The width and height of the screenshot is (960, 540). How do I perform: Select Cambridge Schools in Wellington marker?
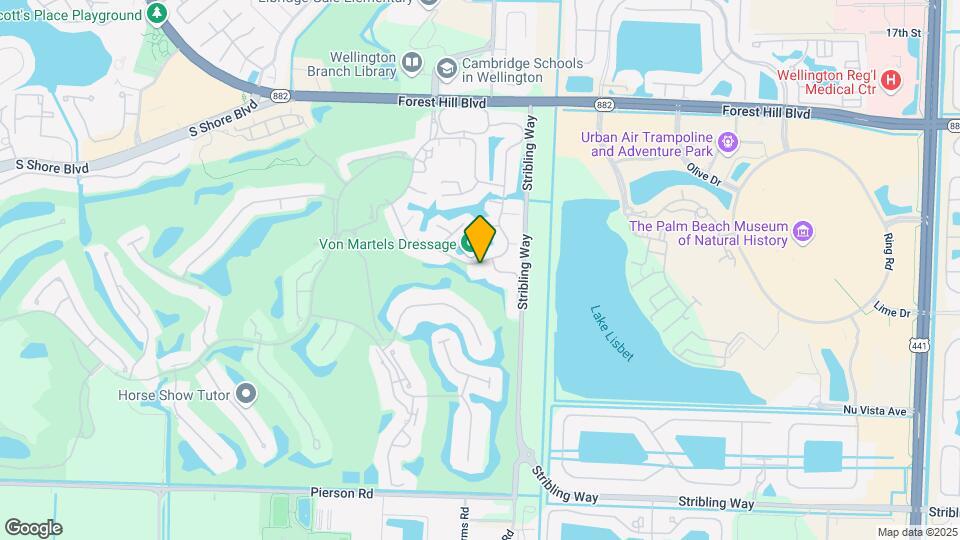(x=446, y=67)
